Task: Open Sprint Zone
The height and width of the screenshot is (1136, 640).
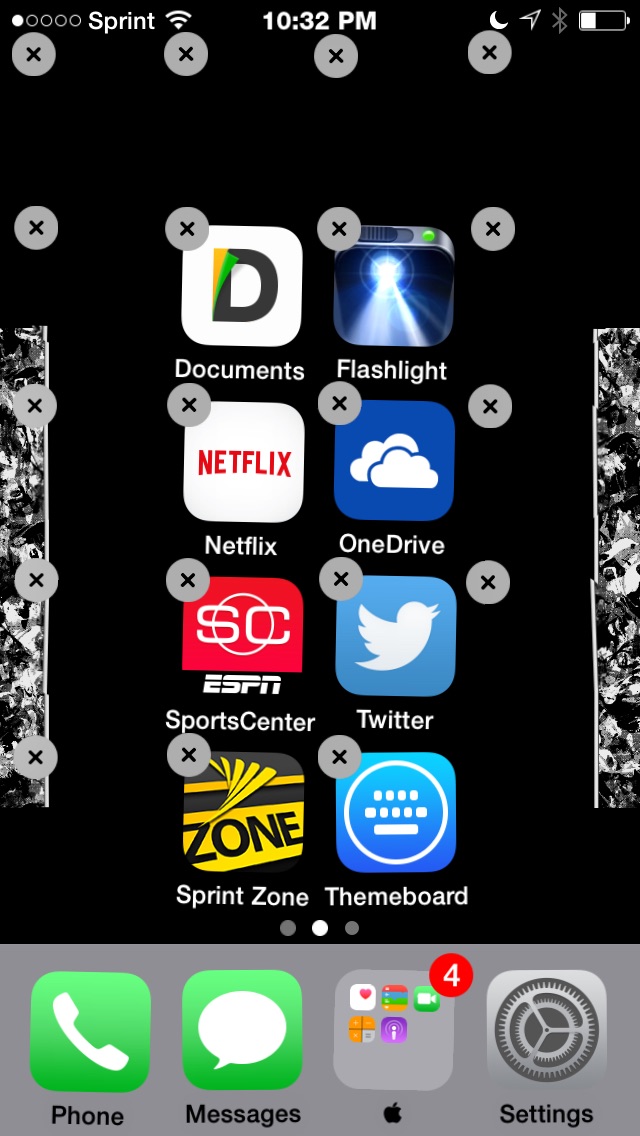Action: pos(243,812)
